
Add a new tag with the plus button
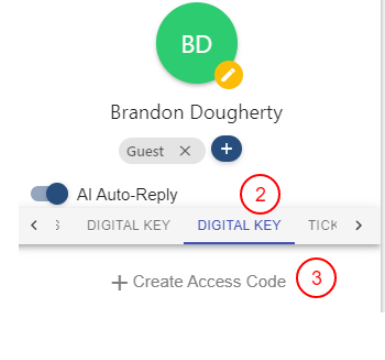[x=227, y=149]
